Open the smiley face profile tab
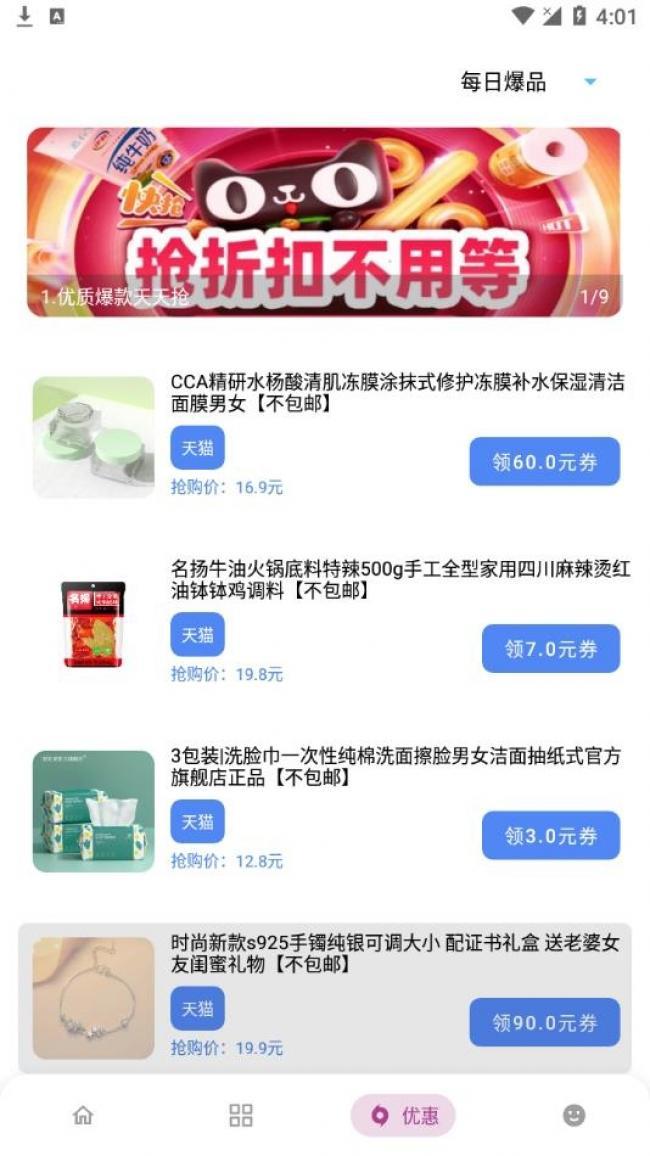Image resolution: width=650 pixels, height=1156 pixels. pyautogui.click(x=574, y=1115)
